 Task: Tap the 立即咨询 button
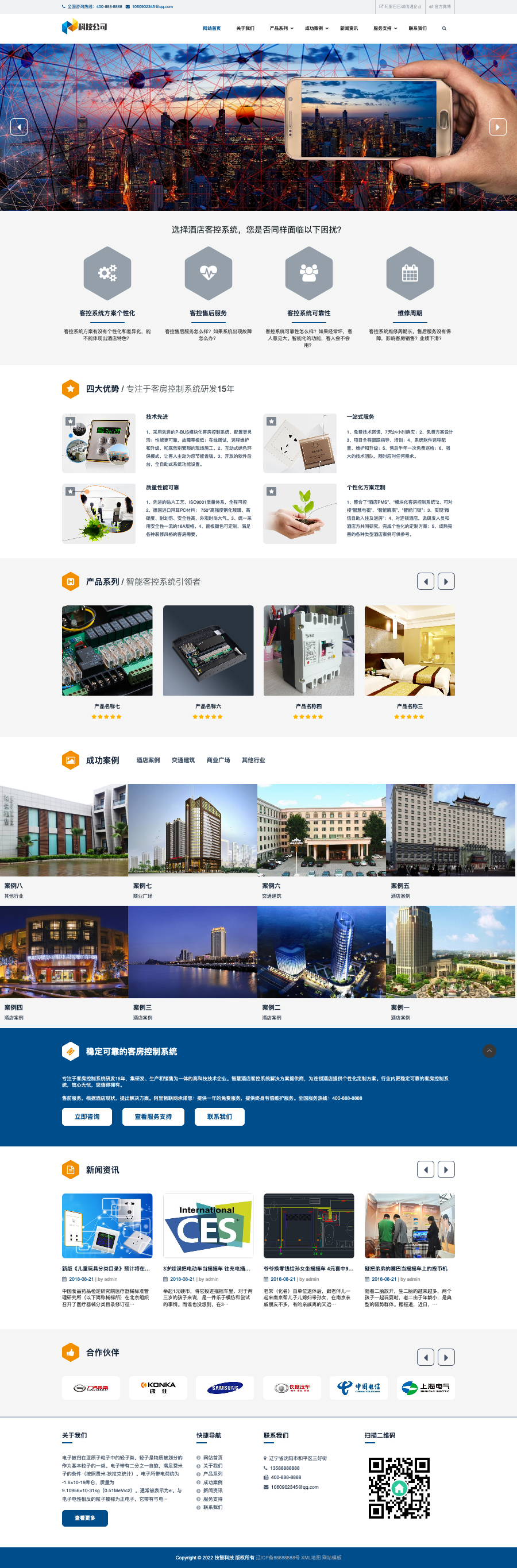point(87,1117)
